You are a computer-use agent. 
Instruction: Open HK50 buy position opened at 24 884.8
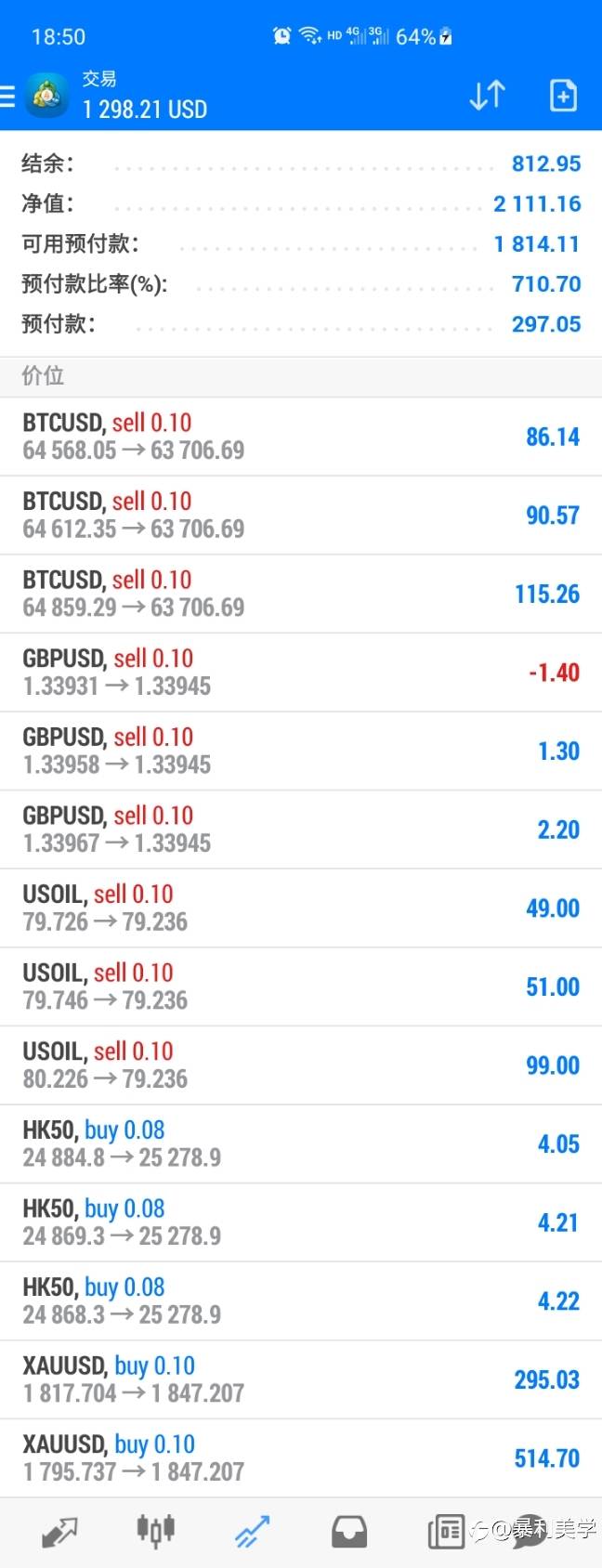click(x=301, y=1143)
